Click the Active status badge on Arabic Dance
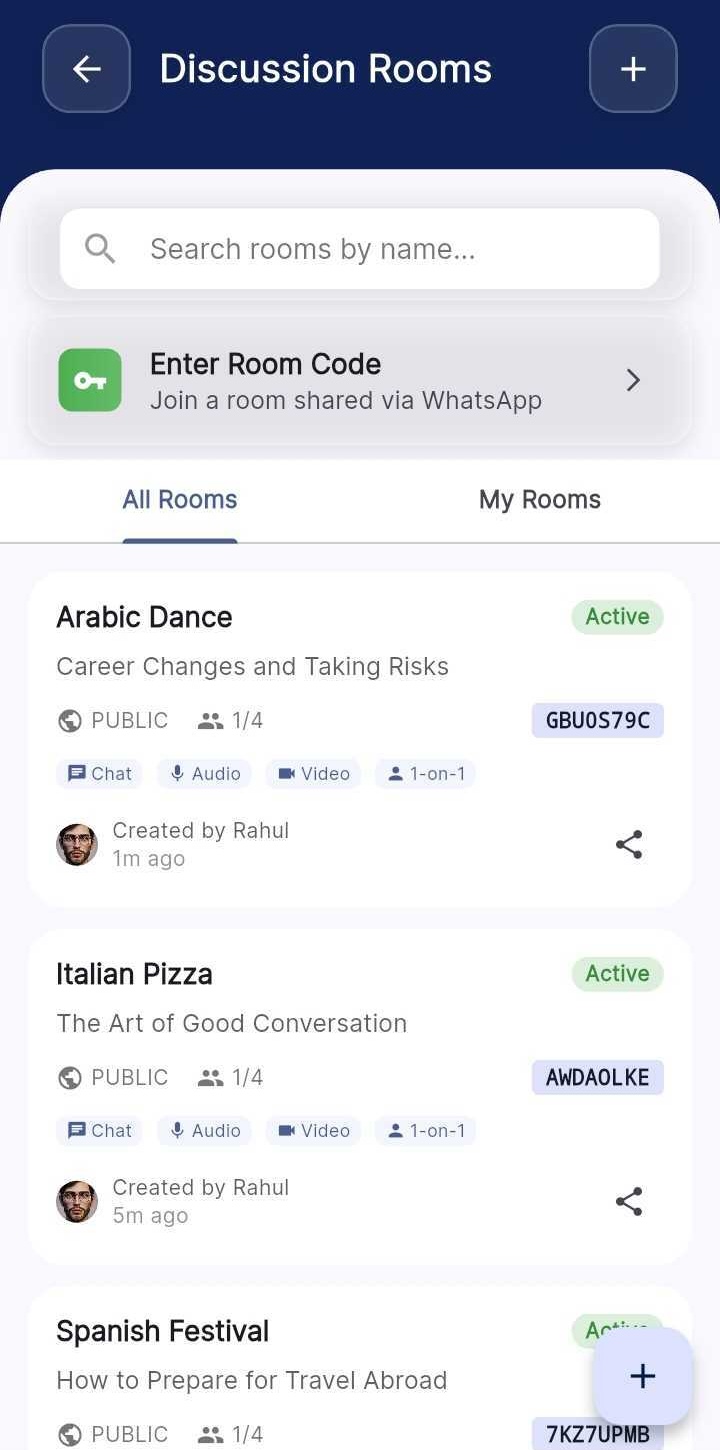This screenshot has width=720, height=1450. 616,616
